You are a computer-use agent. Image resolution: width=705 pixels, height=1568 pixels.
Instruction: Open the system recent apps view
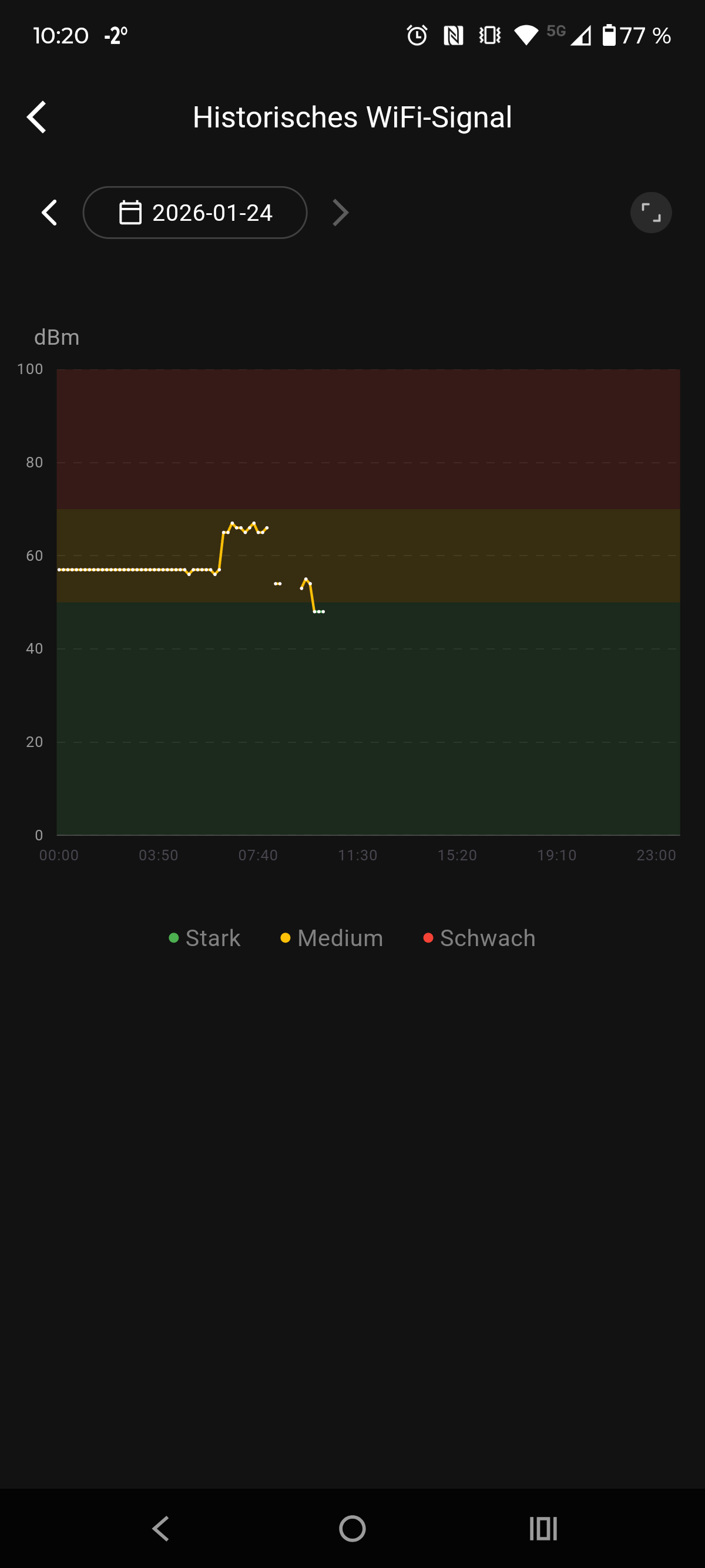543,1528
